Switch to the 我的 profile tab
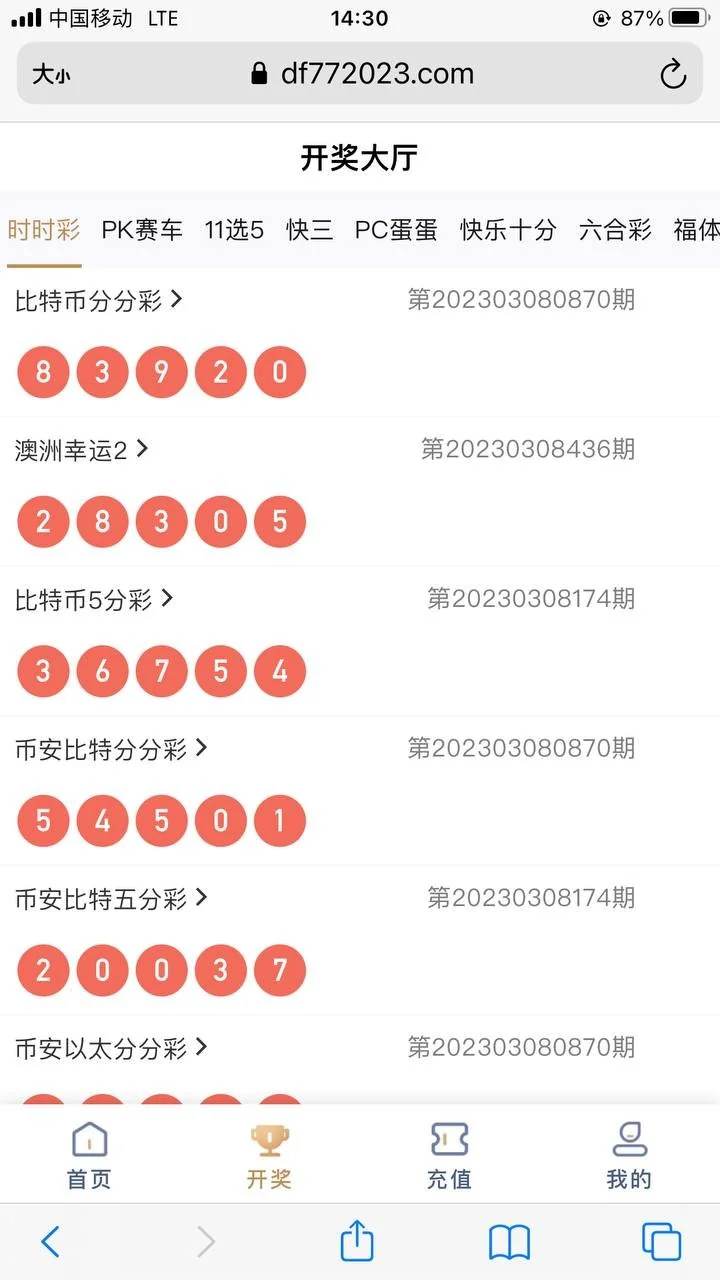This screenshot has height=1280, width=720. [x=629, y=1156]
